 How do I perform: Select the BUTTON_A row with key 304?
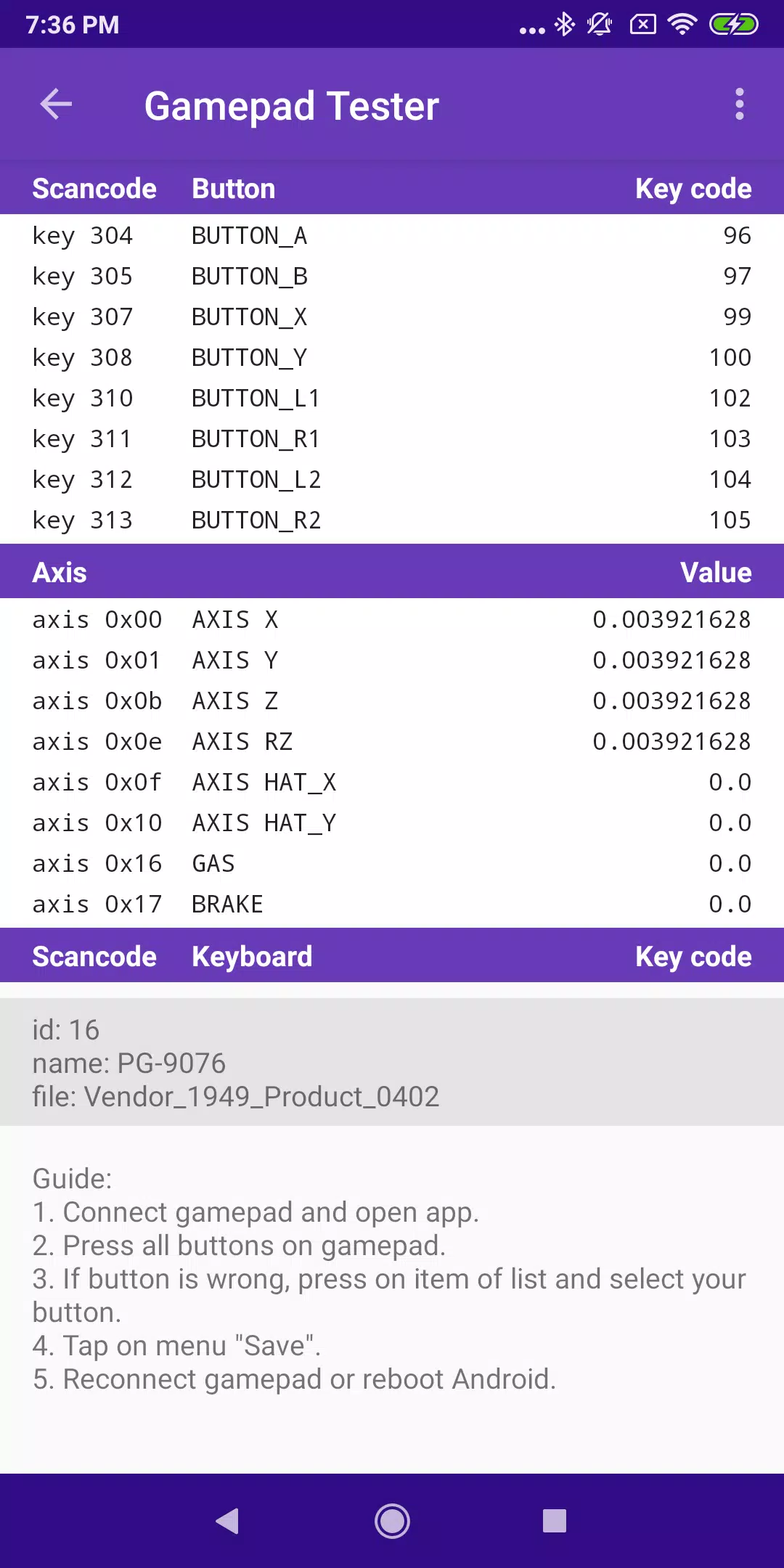pos(392,235)
